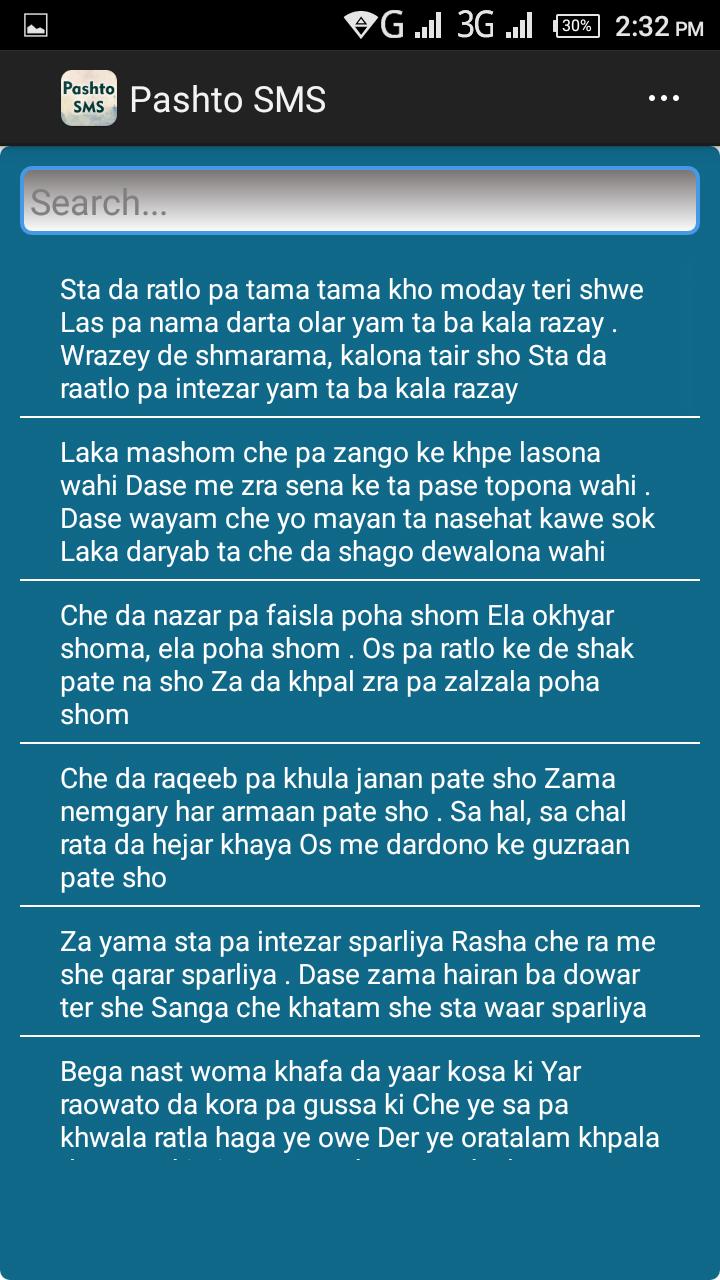Open 'Za yama sta pa intezar' SMS

pyautogui.click(x=360, y=973)
